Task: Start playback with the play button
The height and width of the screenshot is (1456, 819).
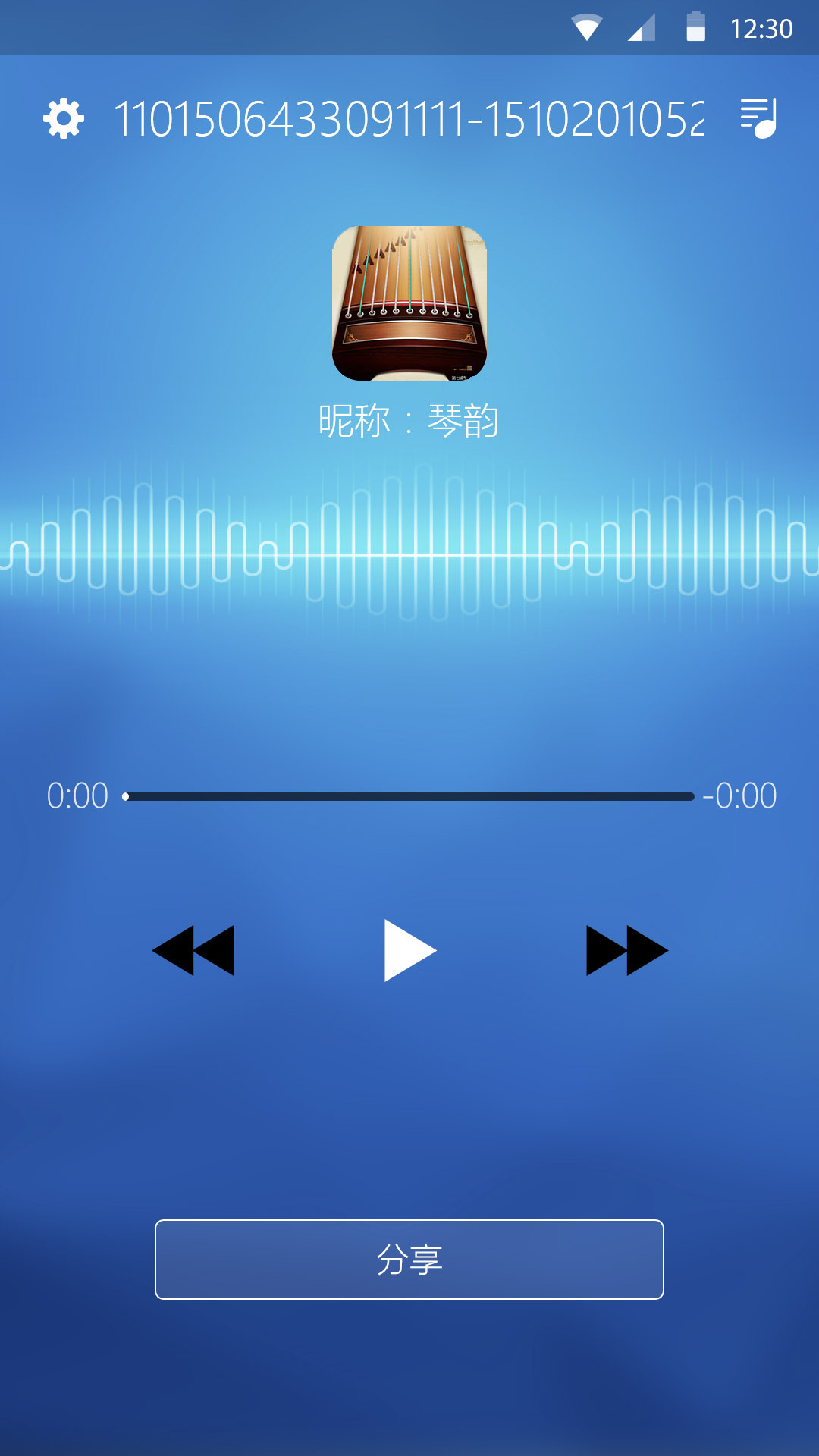Action: pos(409,950)
